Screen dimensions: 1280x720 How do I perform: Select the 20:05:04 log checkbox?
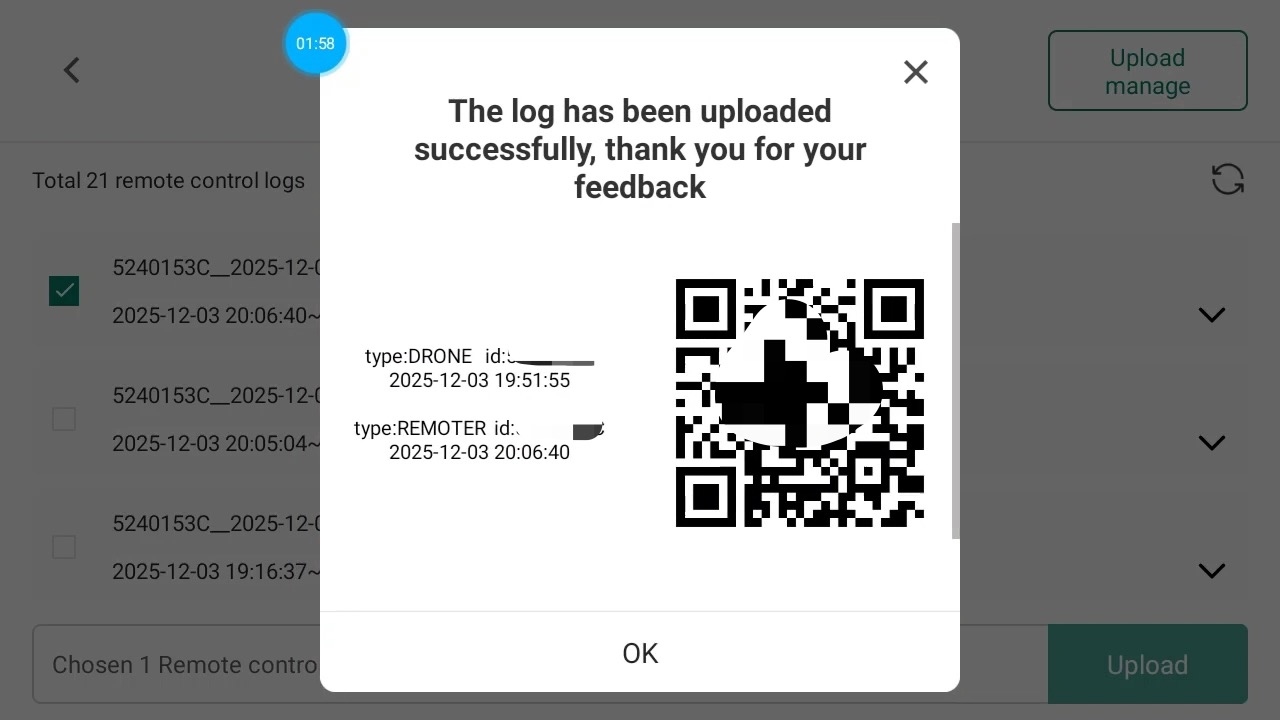pos(64,419)
